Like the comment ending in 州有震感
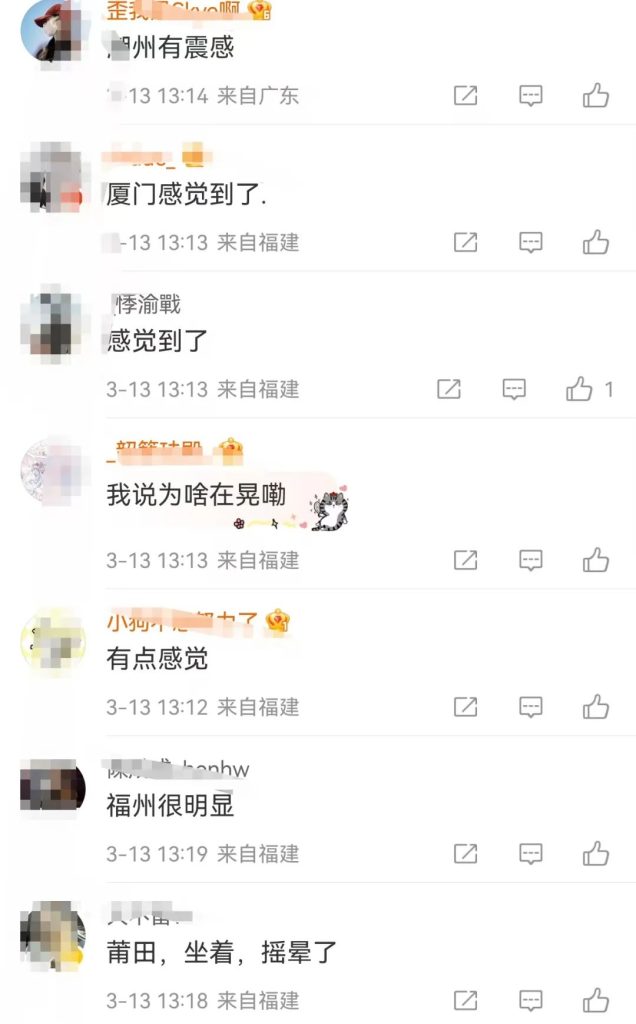Image resolution: width=636 pixels, height=1024 pixels. tap(596, 96)
